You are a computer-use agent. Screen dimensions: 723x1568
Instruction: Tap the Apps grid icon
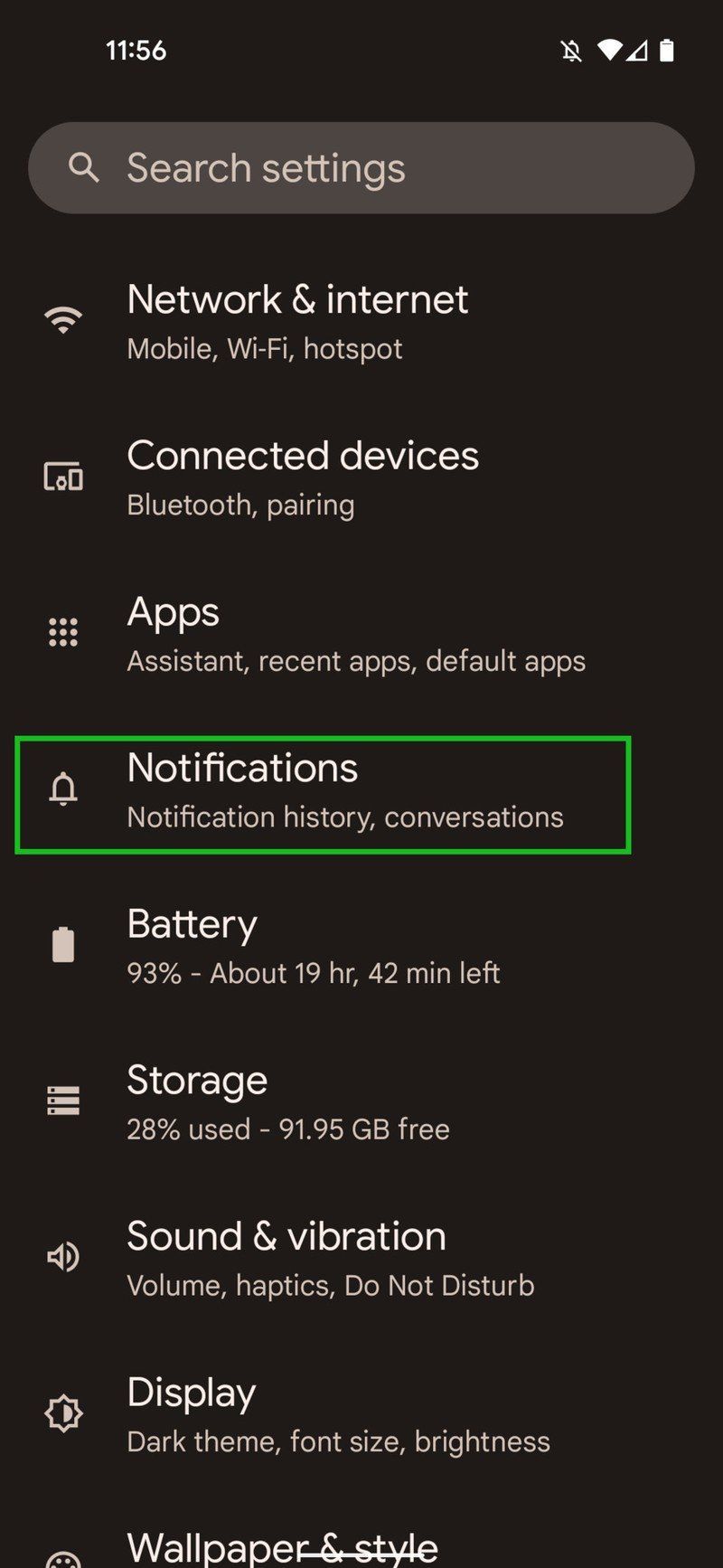click(x=61, y=631)
